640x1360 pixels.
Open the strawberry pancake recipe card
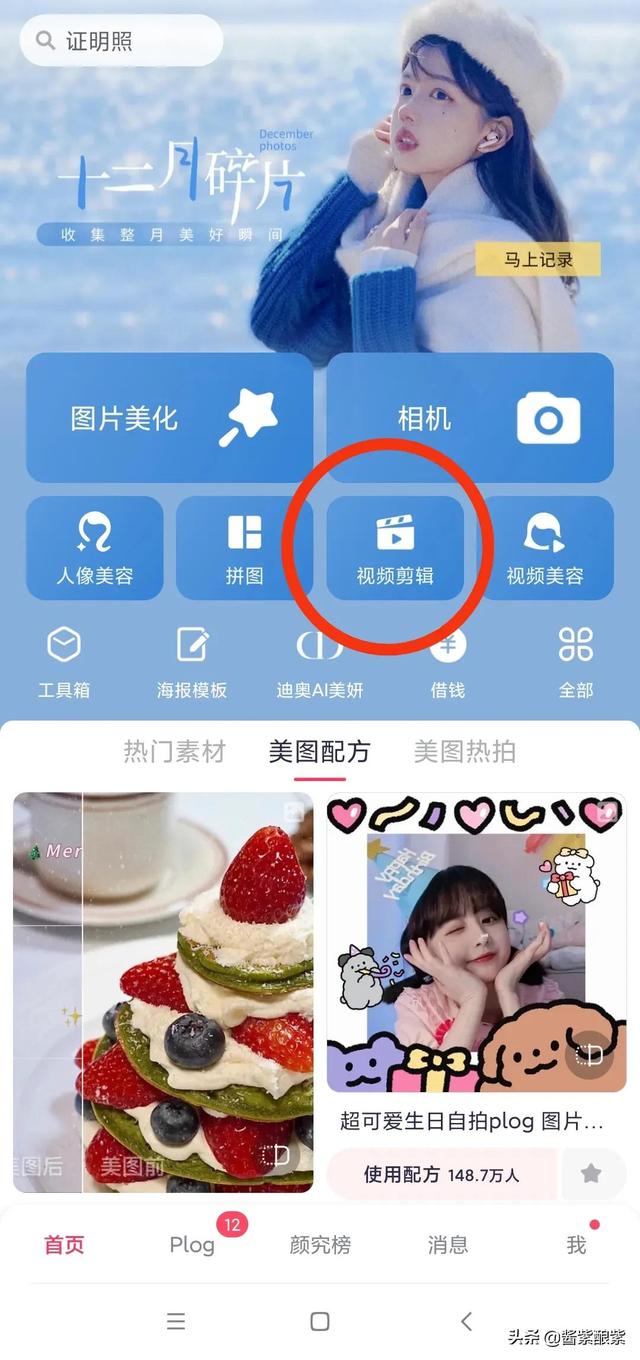coord(163,992)
